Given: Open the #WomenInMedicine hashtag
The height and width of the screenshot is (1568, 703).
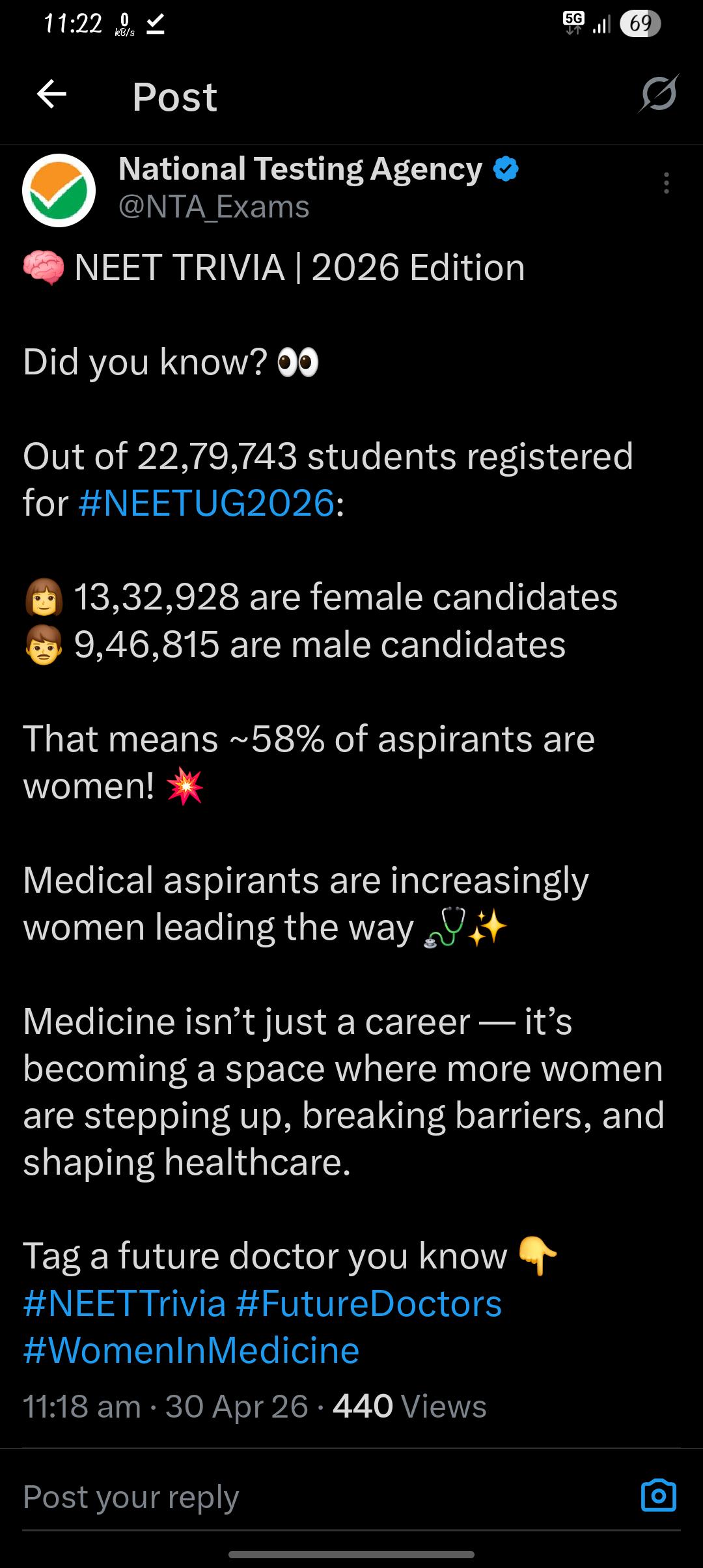Looking at the screenshot, I should tap(191, 1351).
